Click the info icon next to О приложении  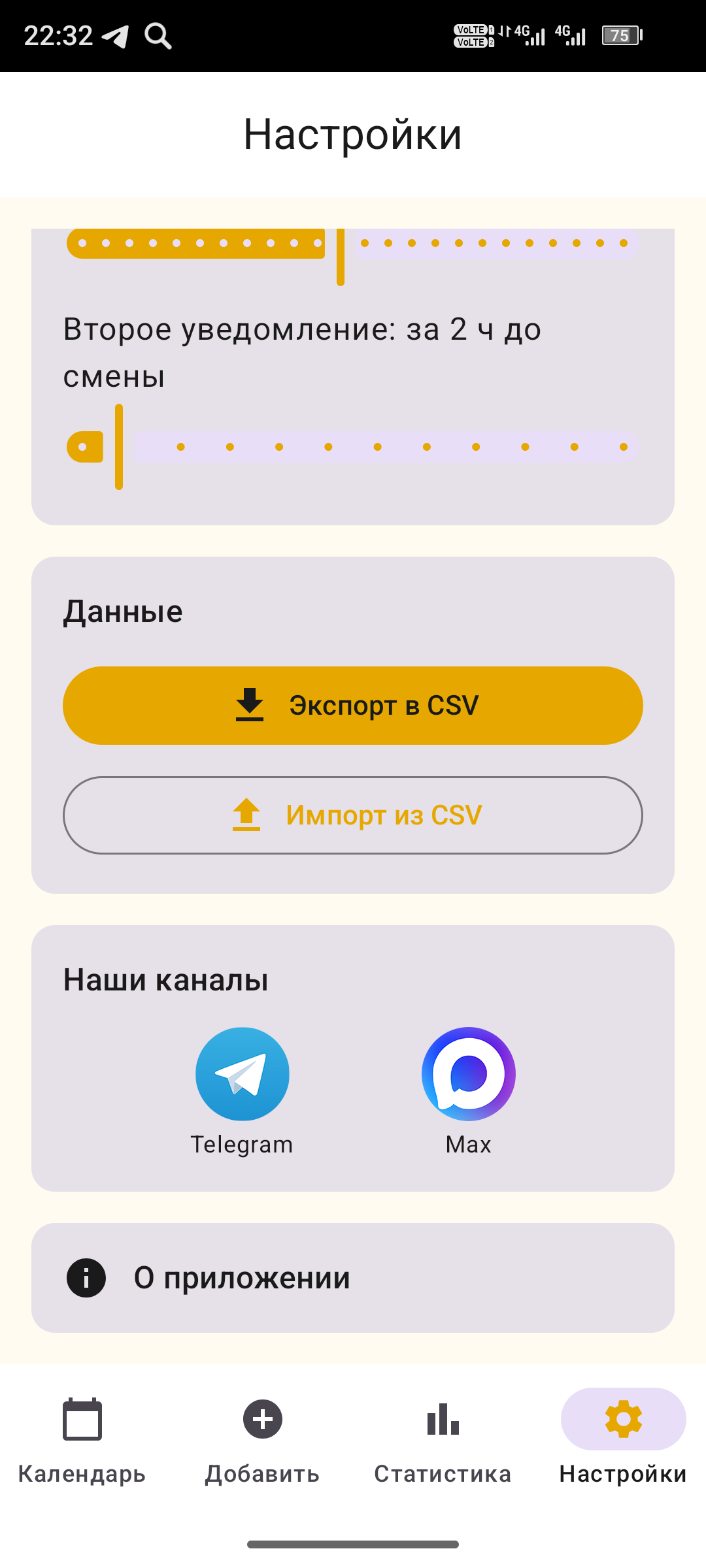coord(85,1278)
